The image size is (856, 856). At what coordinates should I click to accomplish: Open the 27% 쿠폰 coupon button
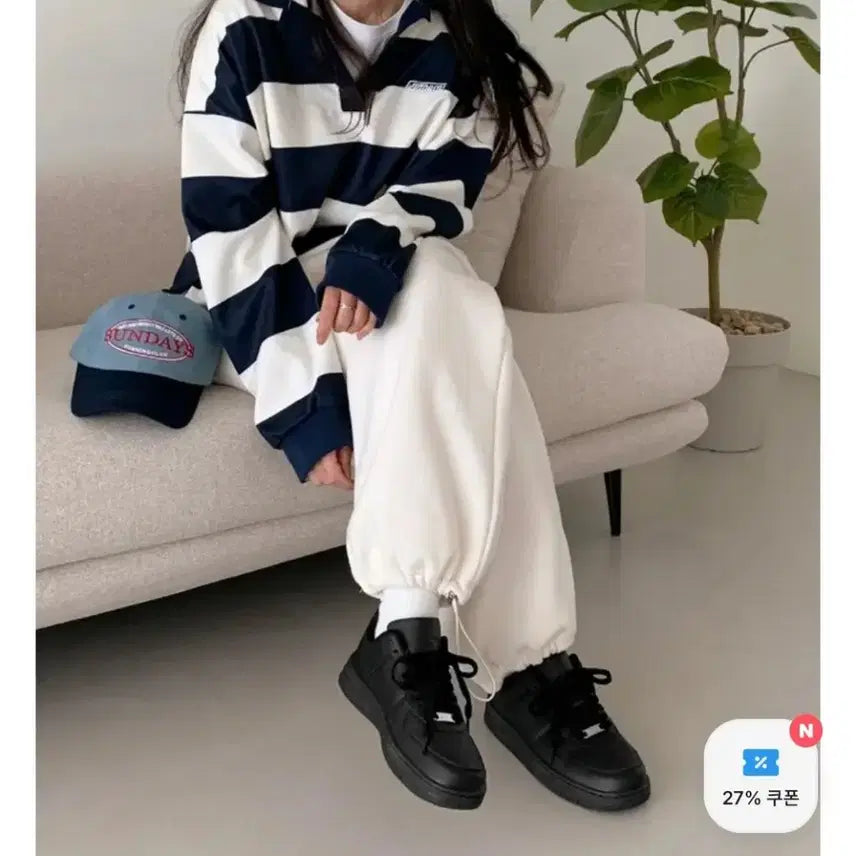coord(760,776)
